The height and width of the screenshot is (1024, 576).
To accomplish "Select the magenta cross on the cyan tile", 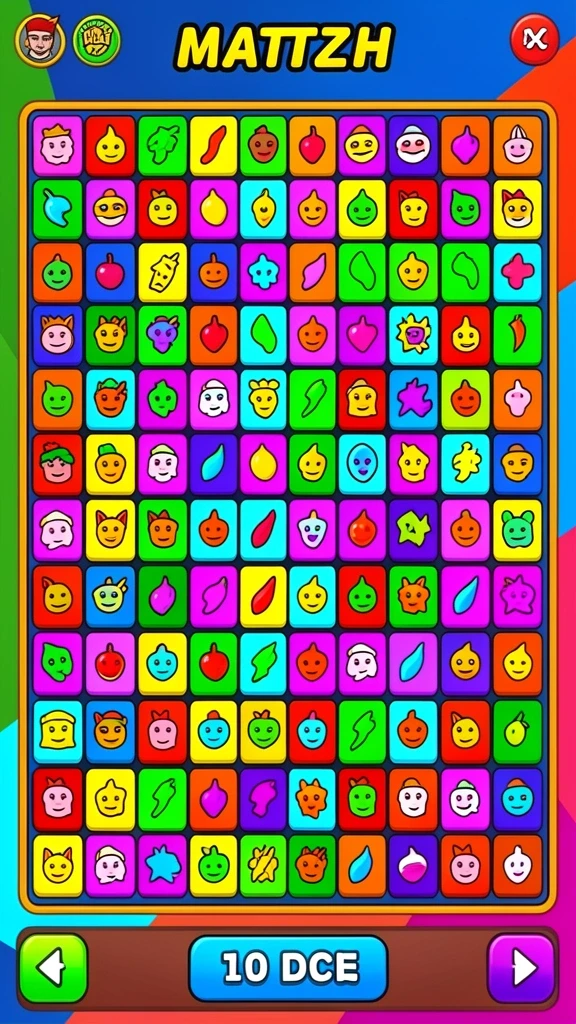I will [x=517, y=272].
